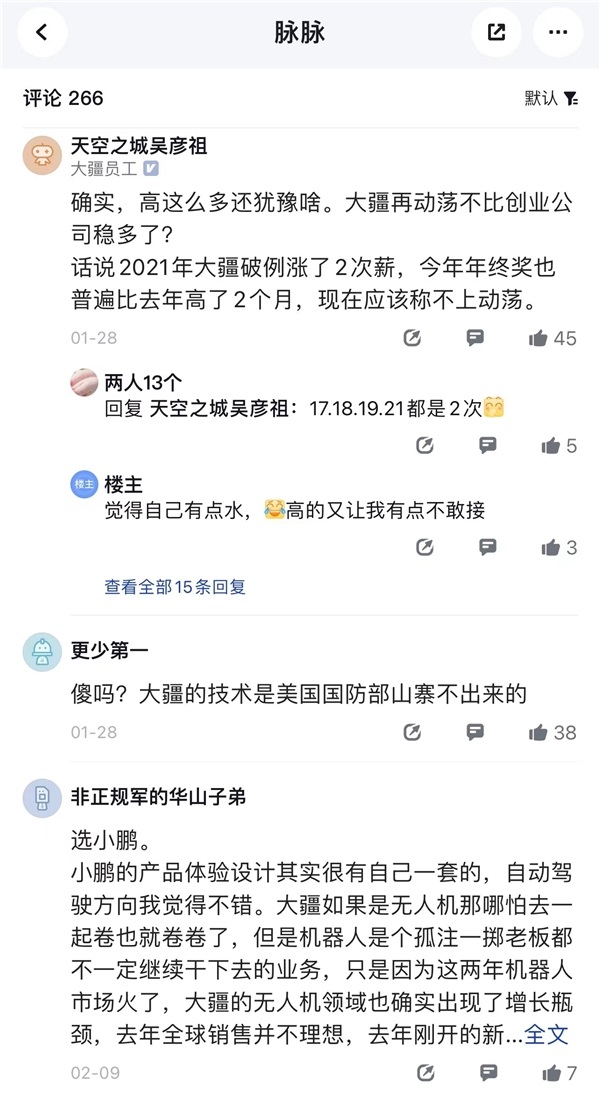The image size is (600, 1099).
Task: Share this post via top share icon
Action: click(x=496, y=33)
